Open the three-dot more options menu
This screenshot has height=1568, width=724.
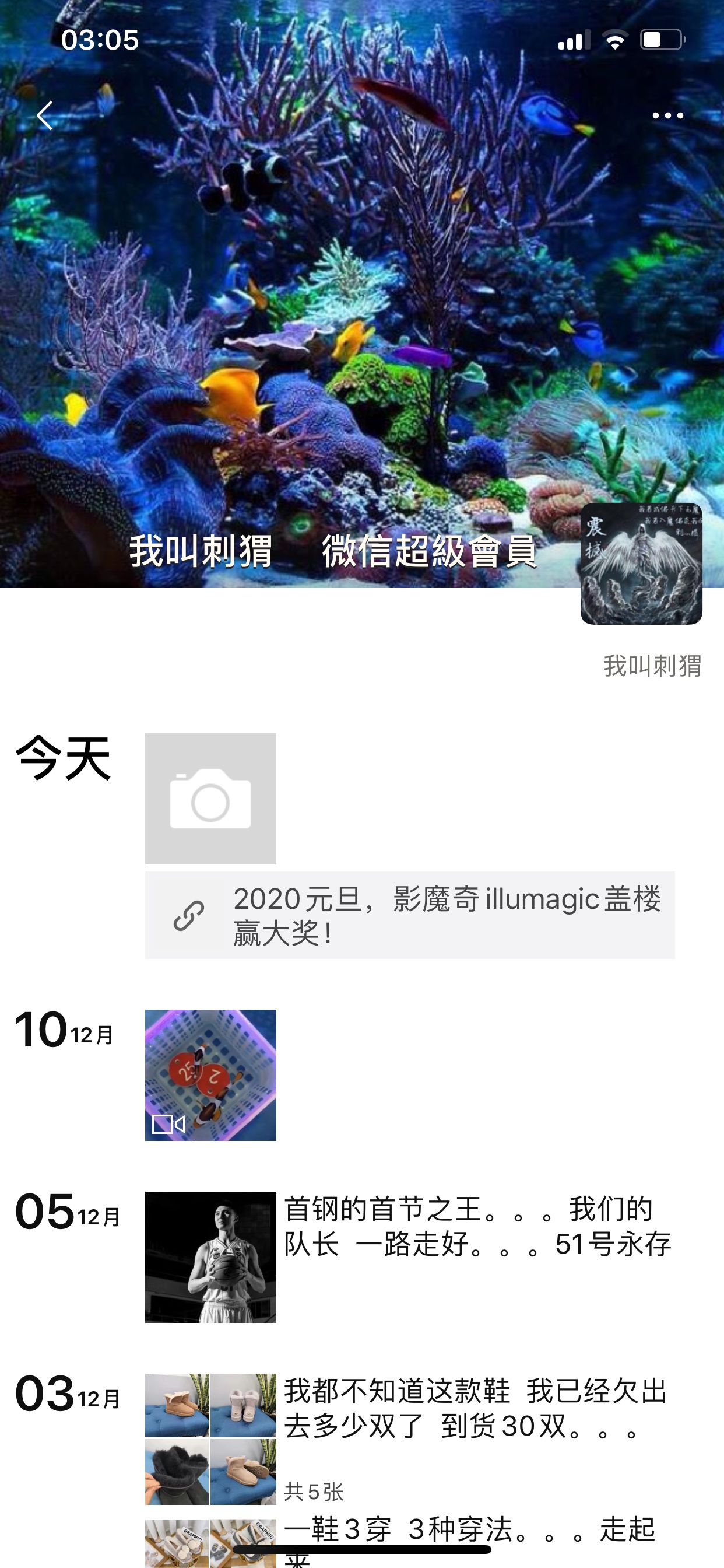[667, 116]
